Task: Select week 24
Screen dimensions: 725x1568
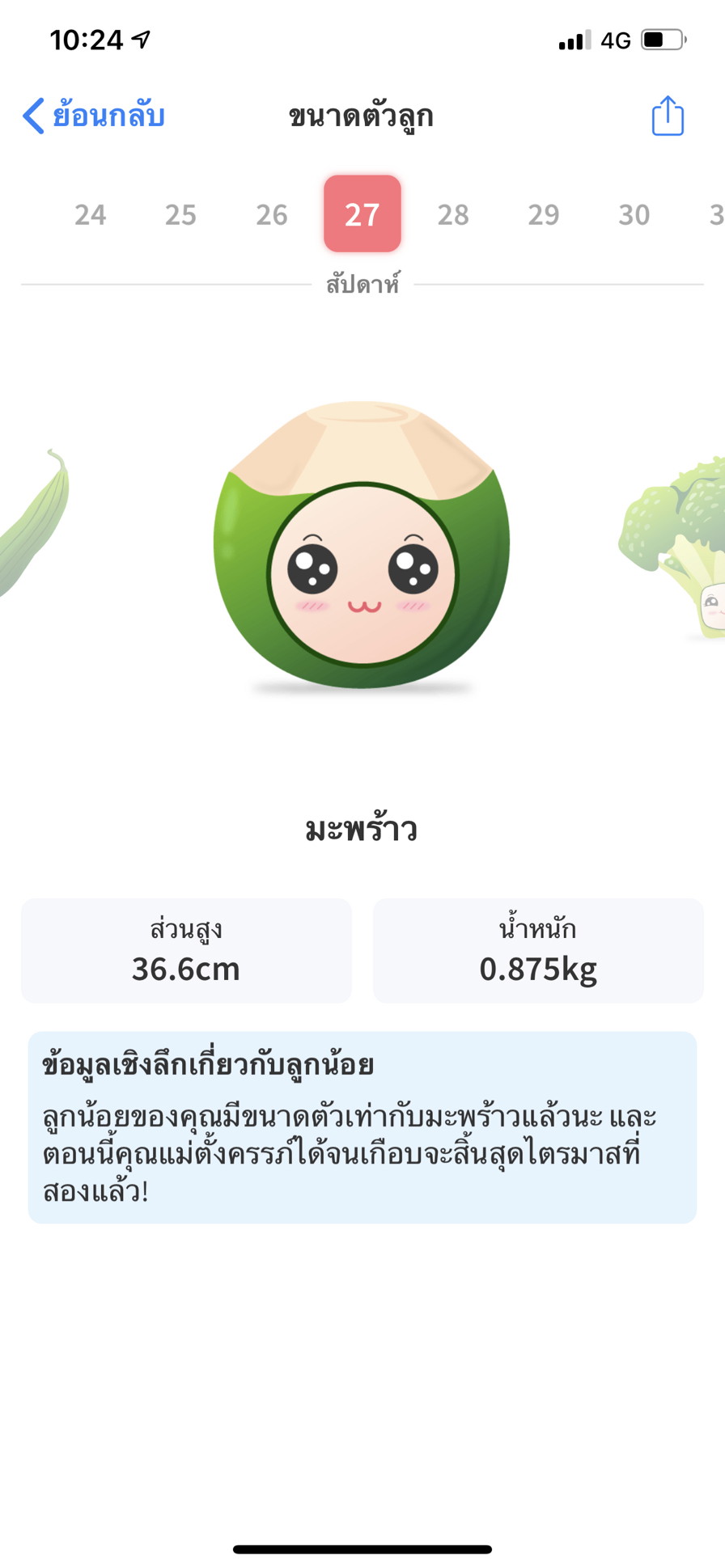Action: pyautogui.click(x=91, y=214)
